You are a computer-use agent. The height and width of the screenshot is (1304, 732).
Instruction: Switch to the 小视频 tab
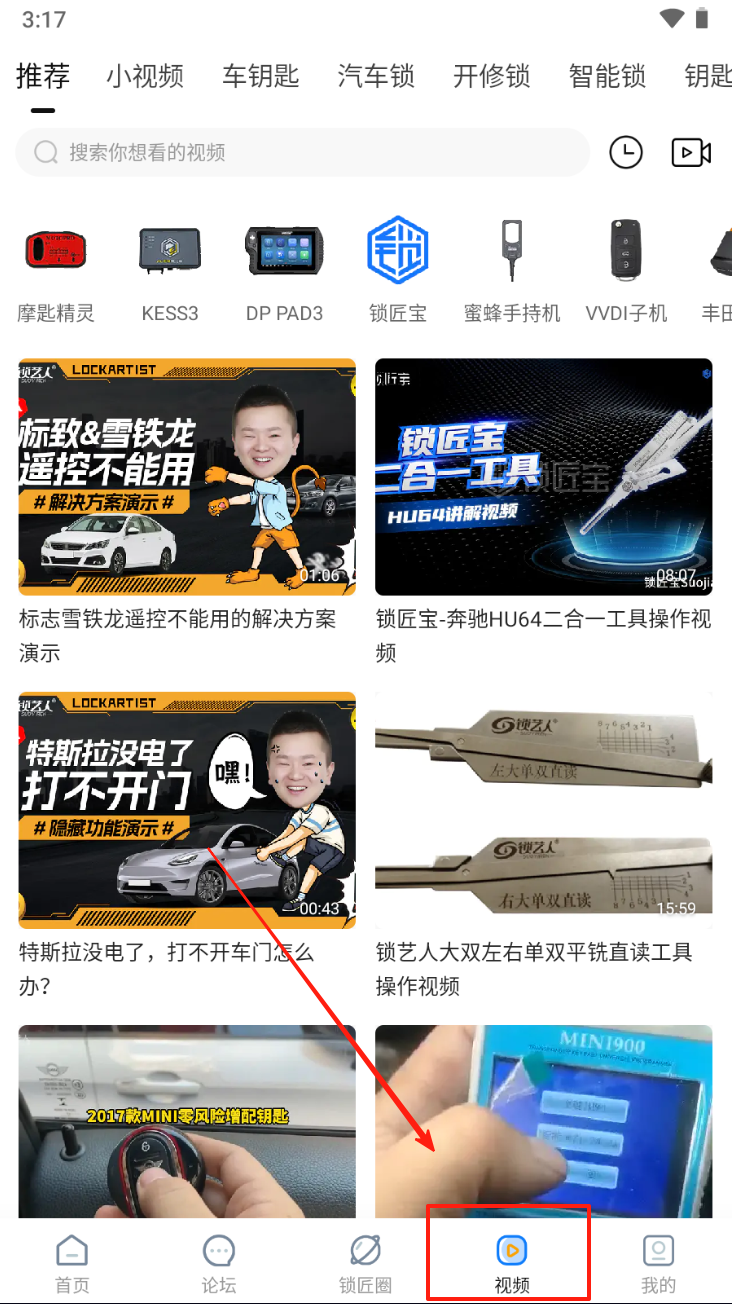(145, 76)
